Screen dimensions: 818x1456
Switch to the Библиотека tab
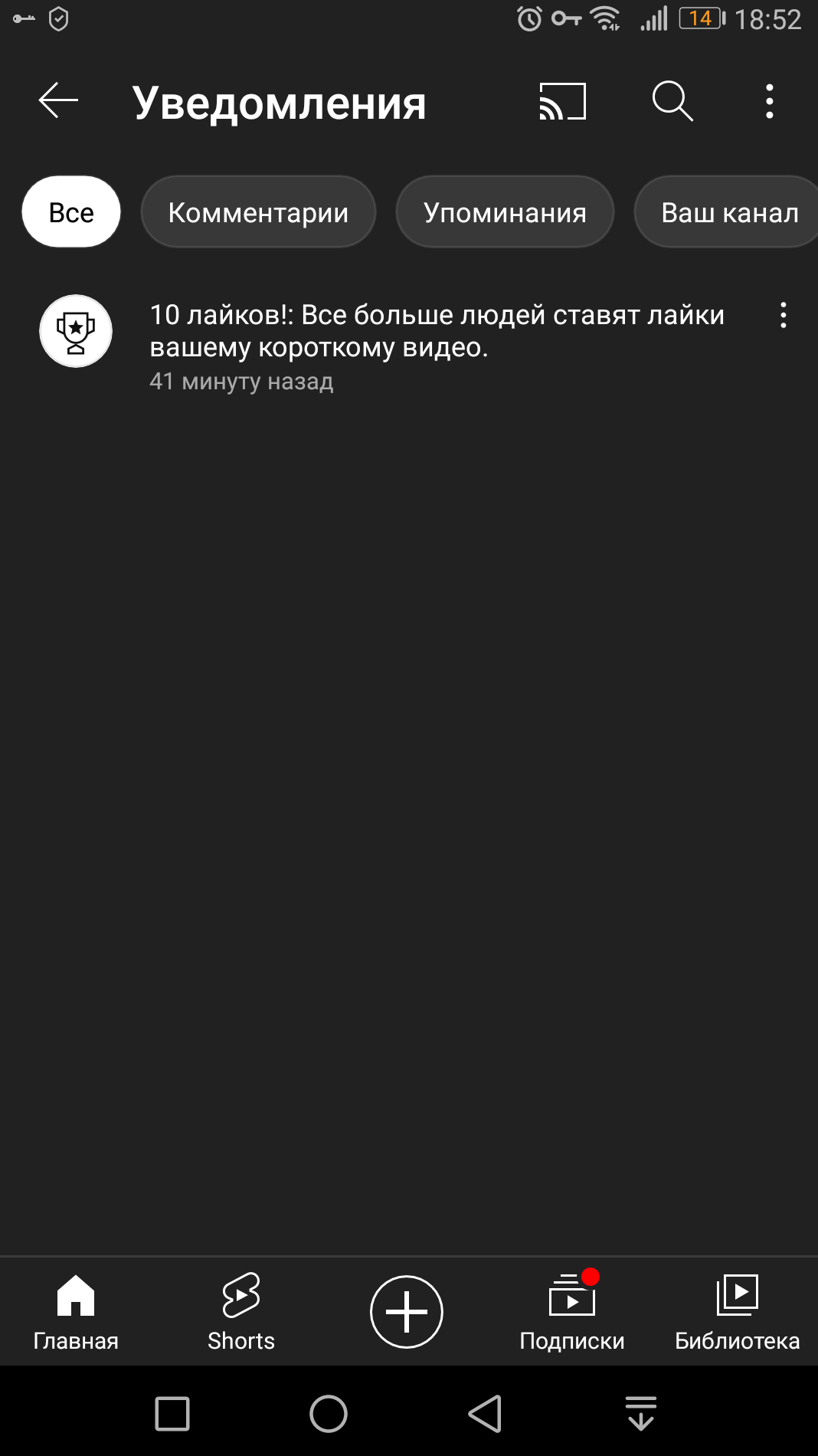pos(737,1312)
